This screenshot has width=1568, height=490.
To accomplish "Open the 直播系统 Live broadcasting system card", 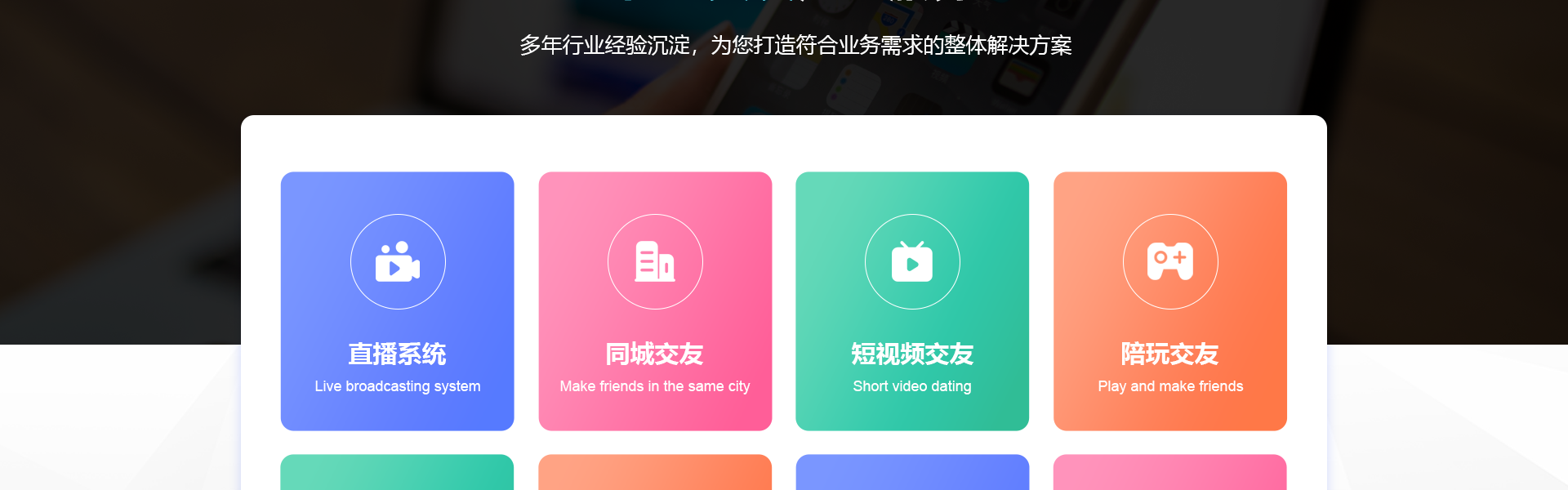I will click(x=397, y=301).
